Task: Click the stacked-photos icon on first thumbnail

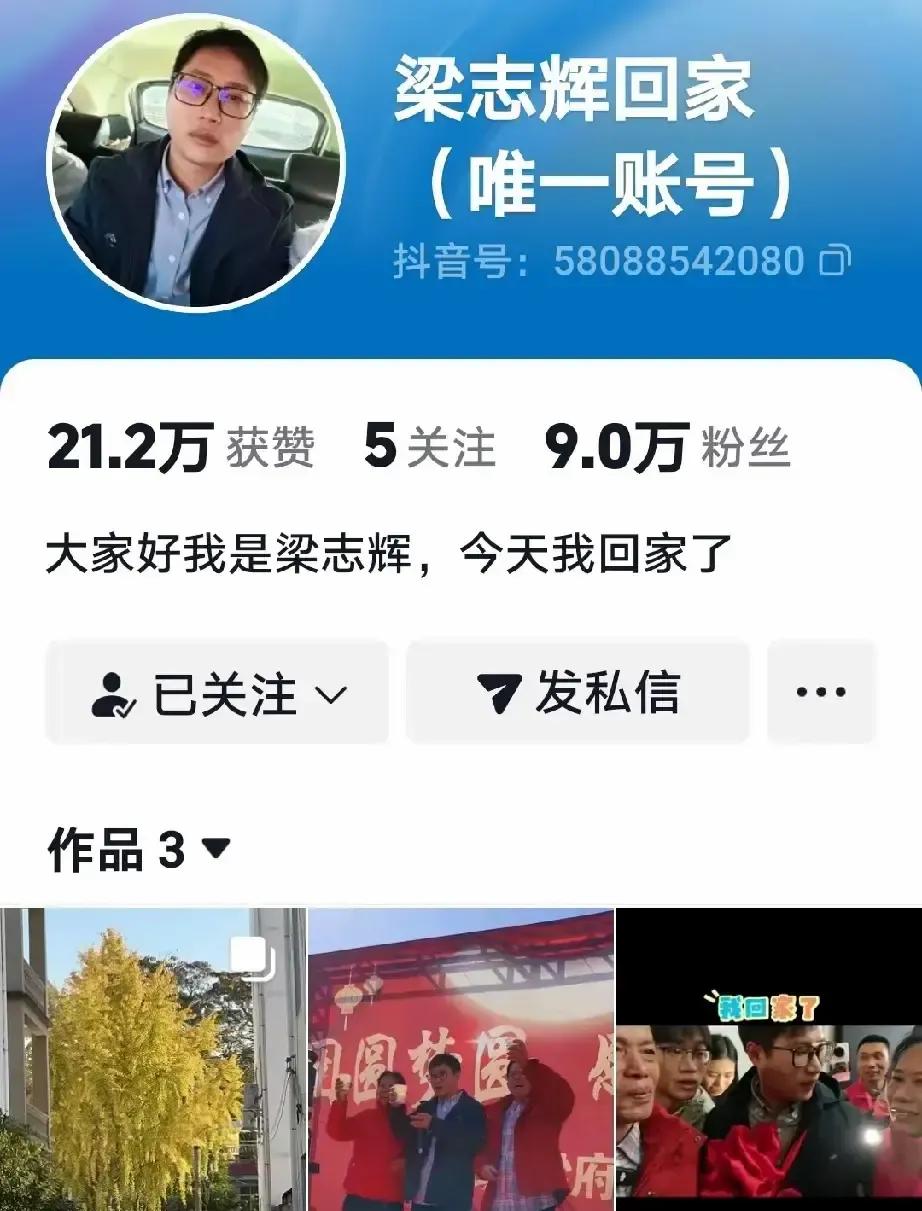Action: coord(251,957)
